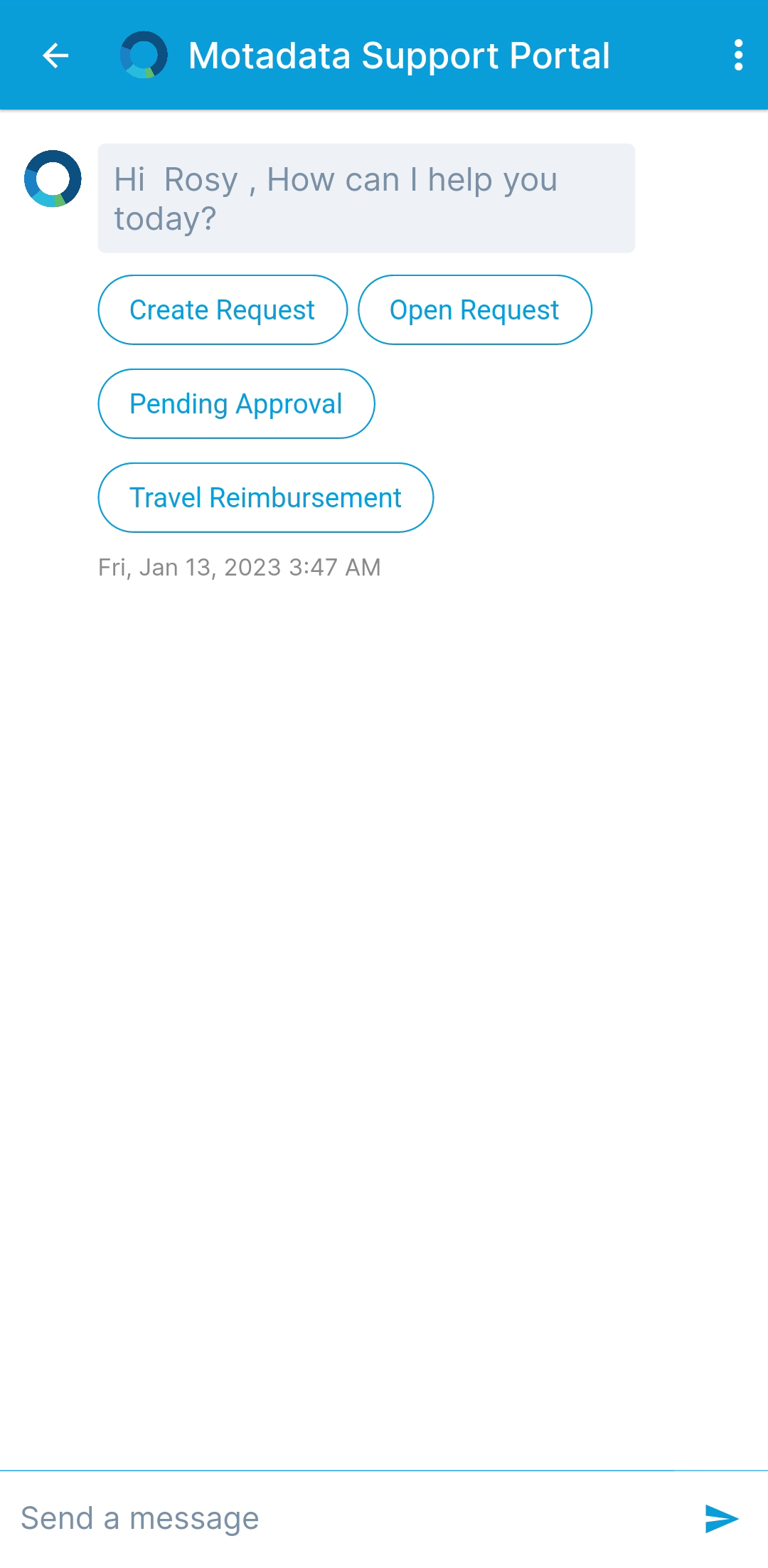Click the chatbot avatar next to greeting
768x1568 pixels.
(53, 179)
